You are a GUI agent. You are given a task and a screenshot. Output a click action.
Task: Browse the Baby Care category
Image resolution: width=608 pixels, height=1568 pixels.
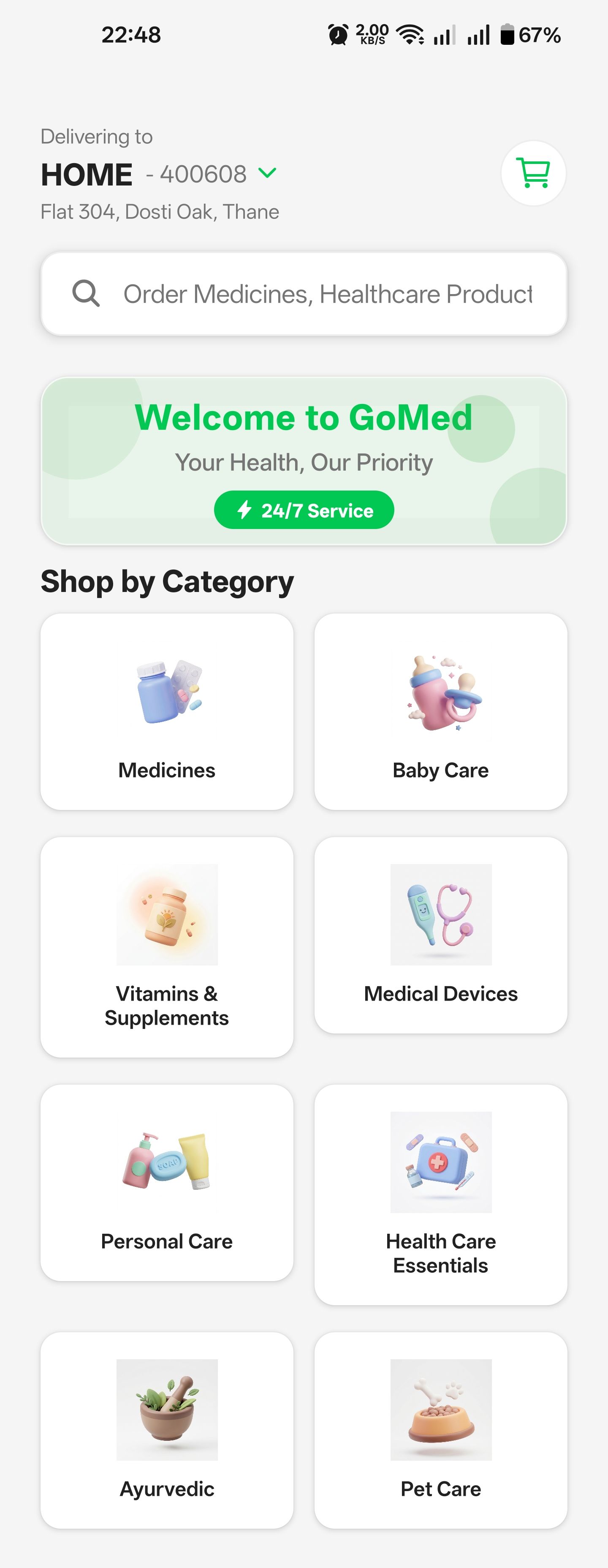pos(440,711)
